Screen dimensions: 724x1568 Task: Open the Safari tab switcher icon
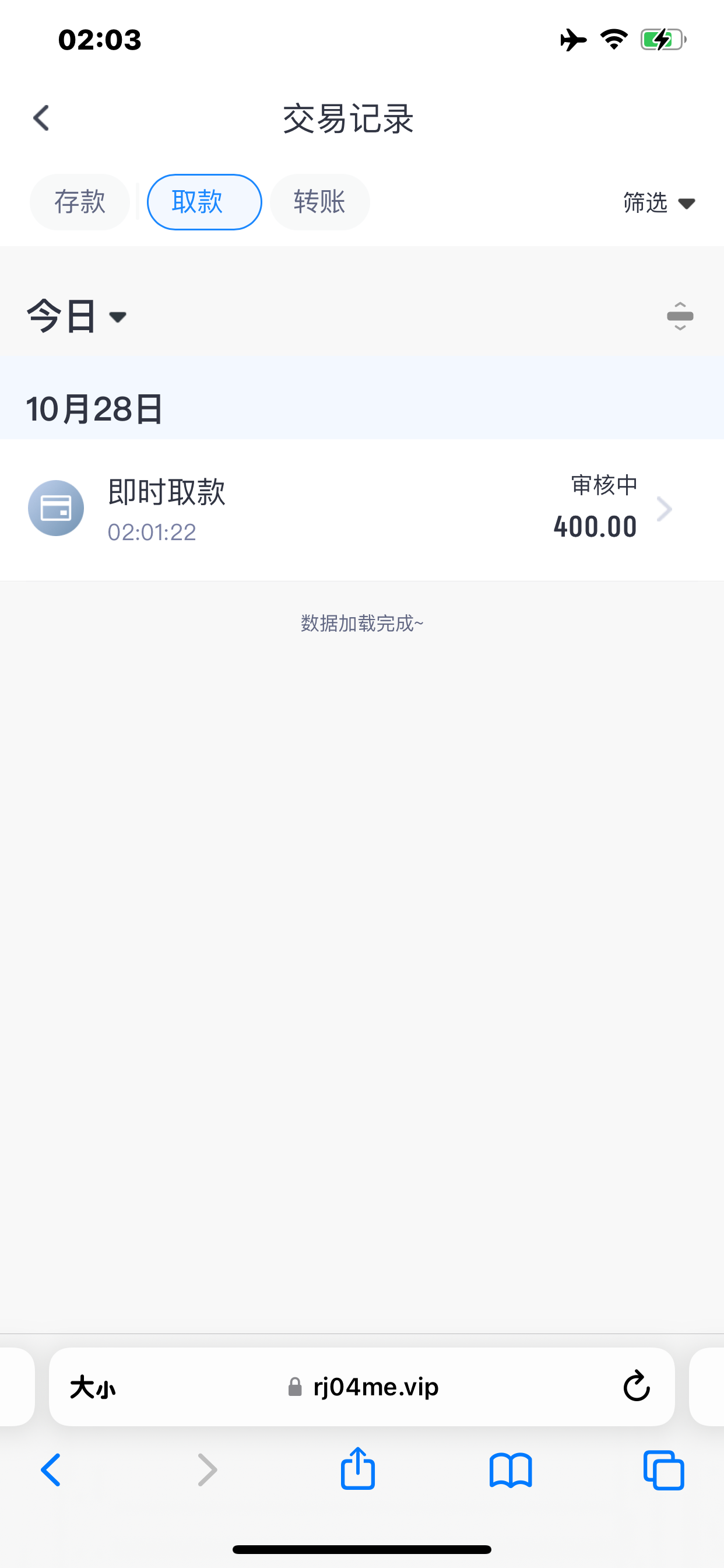tap(663, 1470)
